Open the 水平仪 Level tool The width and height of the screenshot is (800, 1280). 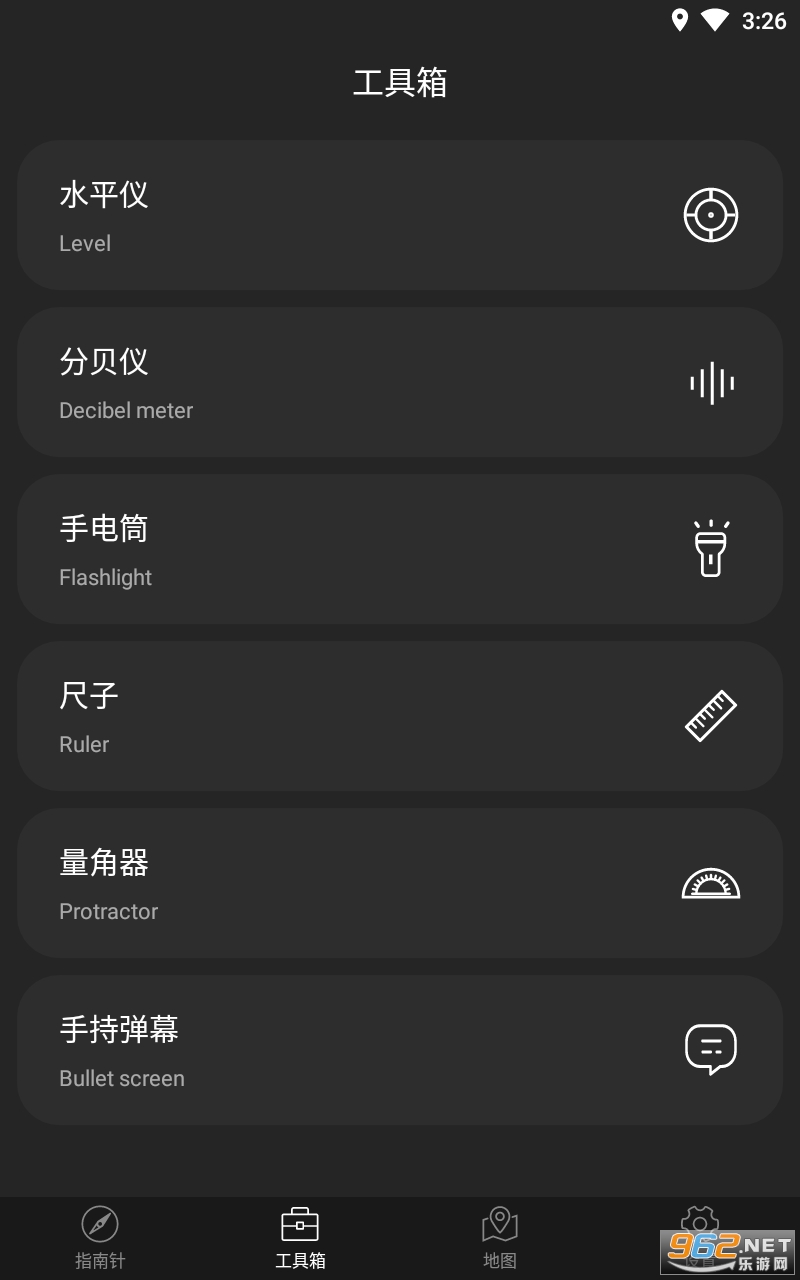click(x=400, y=215)
